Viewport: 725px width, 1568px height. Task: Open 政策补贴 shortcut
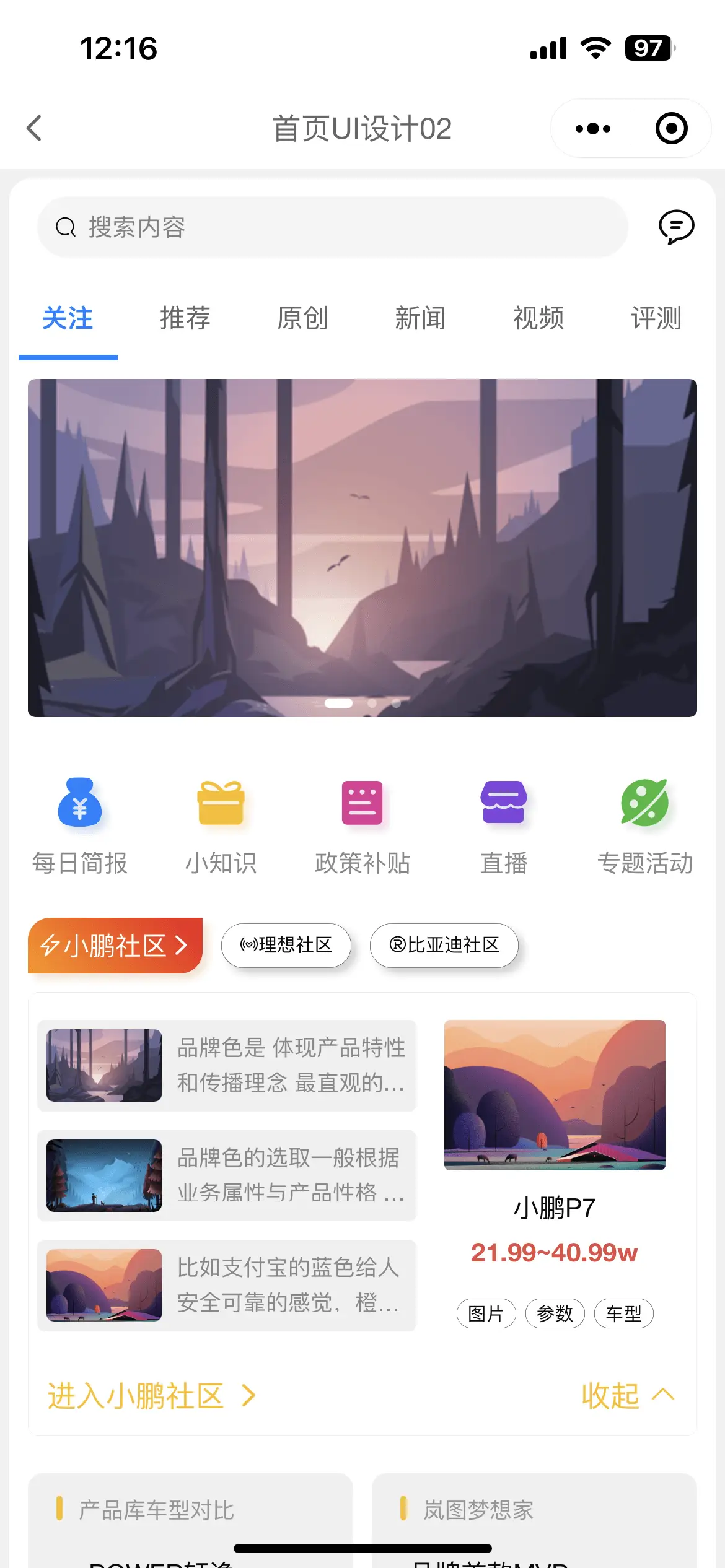pos(362,825)
